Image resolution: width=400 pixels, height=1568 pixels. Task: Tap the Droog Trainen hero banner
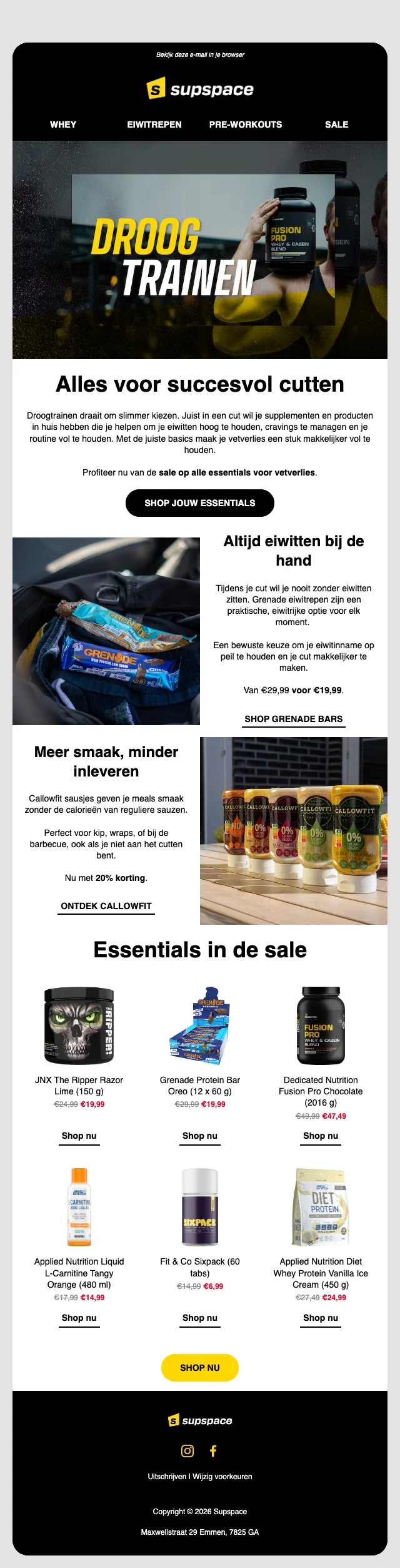[x=200, y=250]
